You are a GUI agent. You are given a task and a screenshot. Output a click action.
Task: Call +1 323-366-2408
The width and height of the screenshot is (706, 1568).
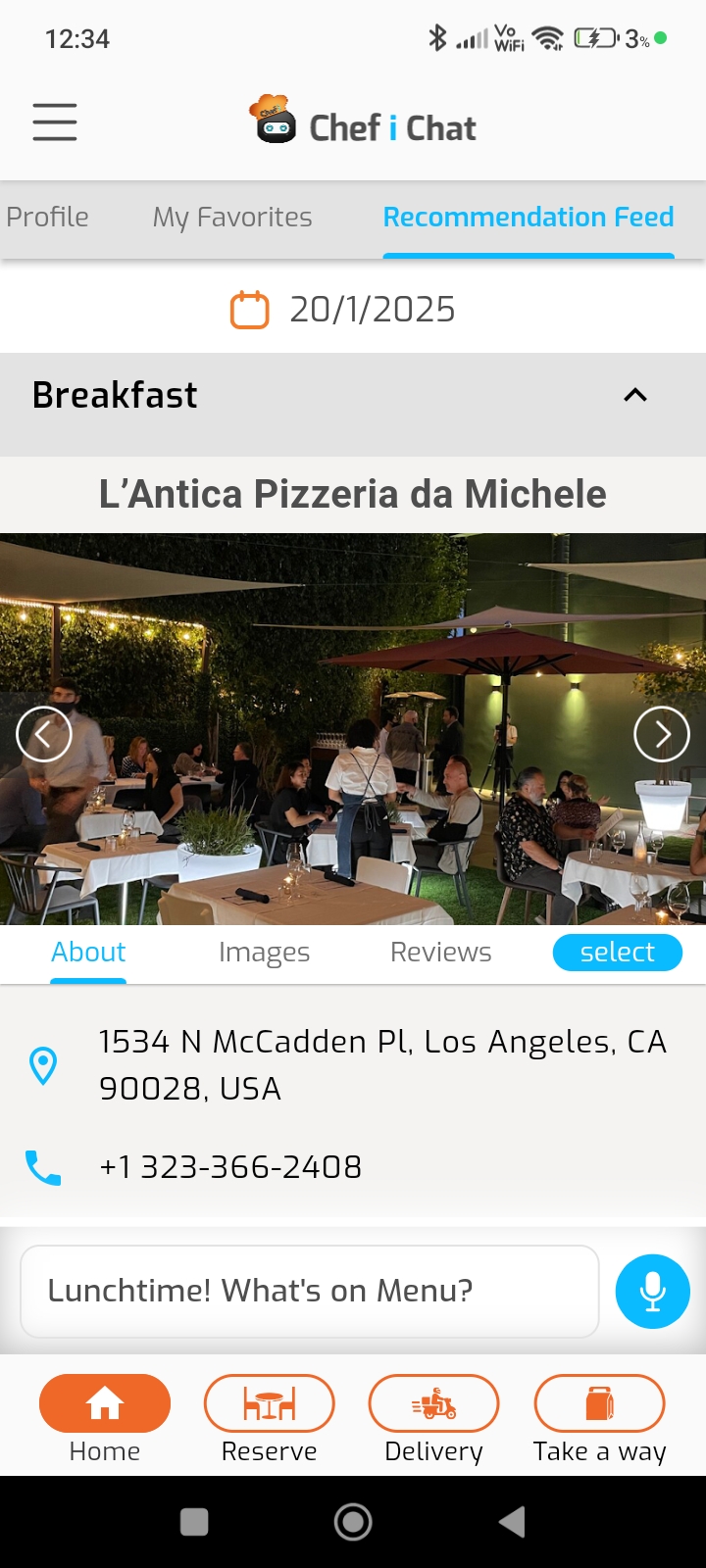[230, 1167]
